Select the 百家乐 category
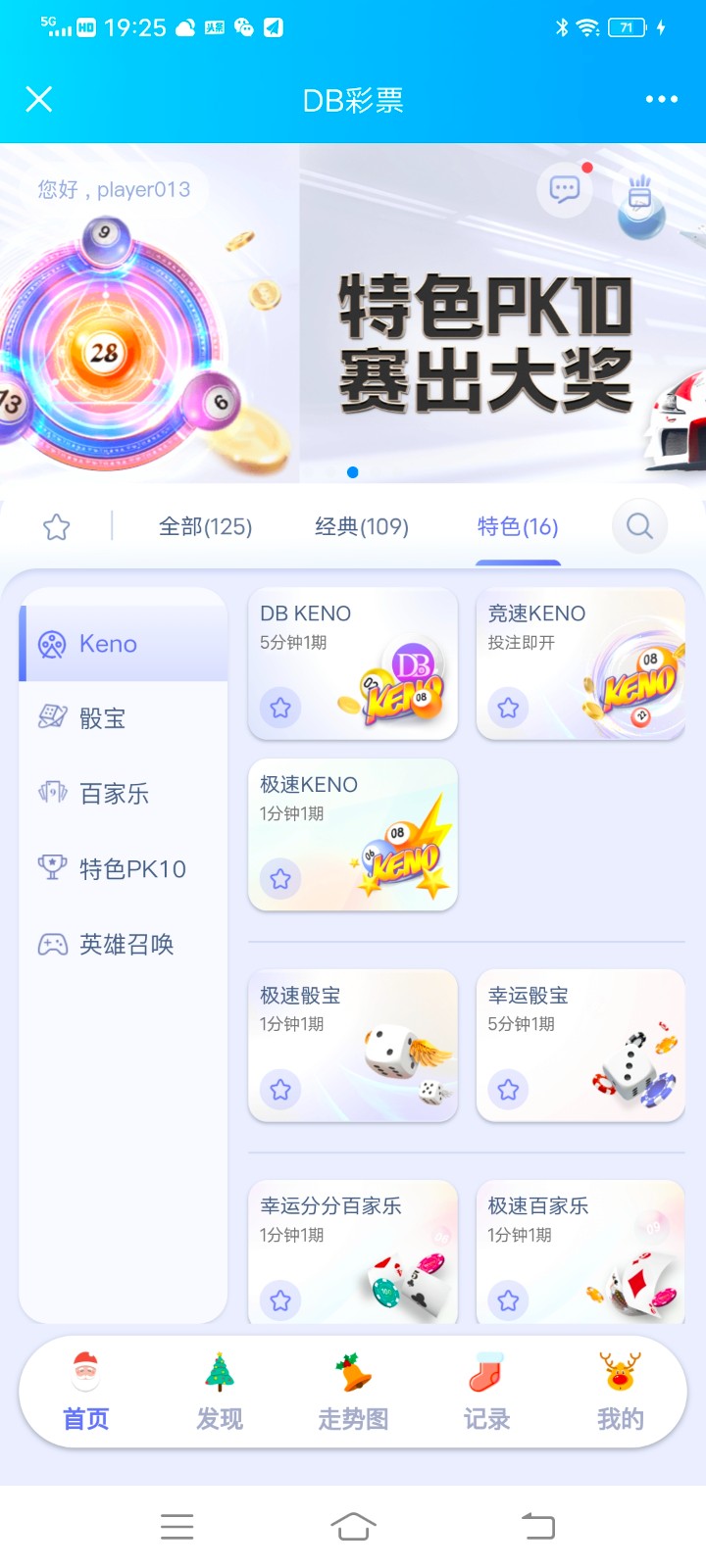The image size is (706, 1568). [114, 794]
